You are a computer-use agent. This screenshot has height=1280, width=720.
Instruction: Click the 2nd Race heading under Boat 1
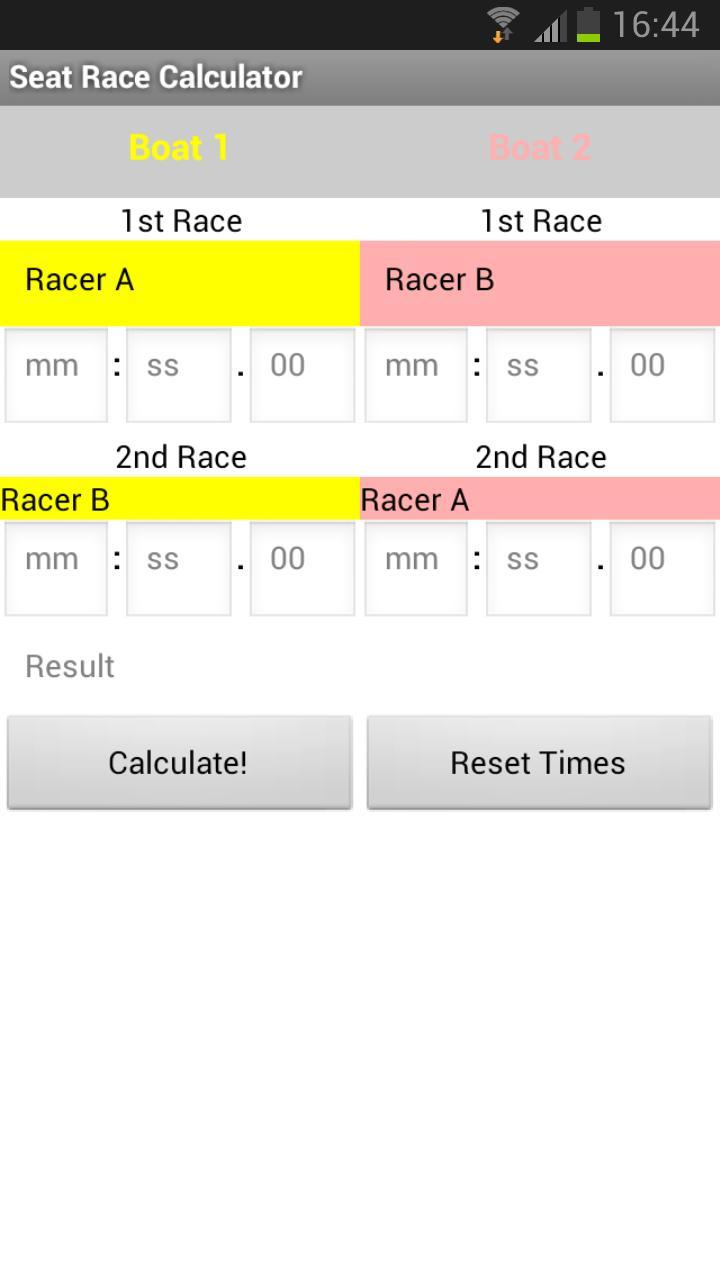[x=179, y=457]
